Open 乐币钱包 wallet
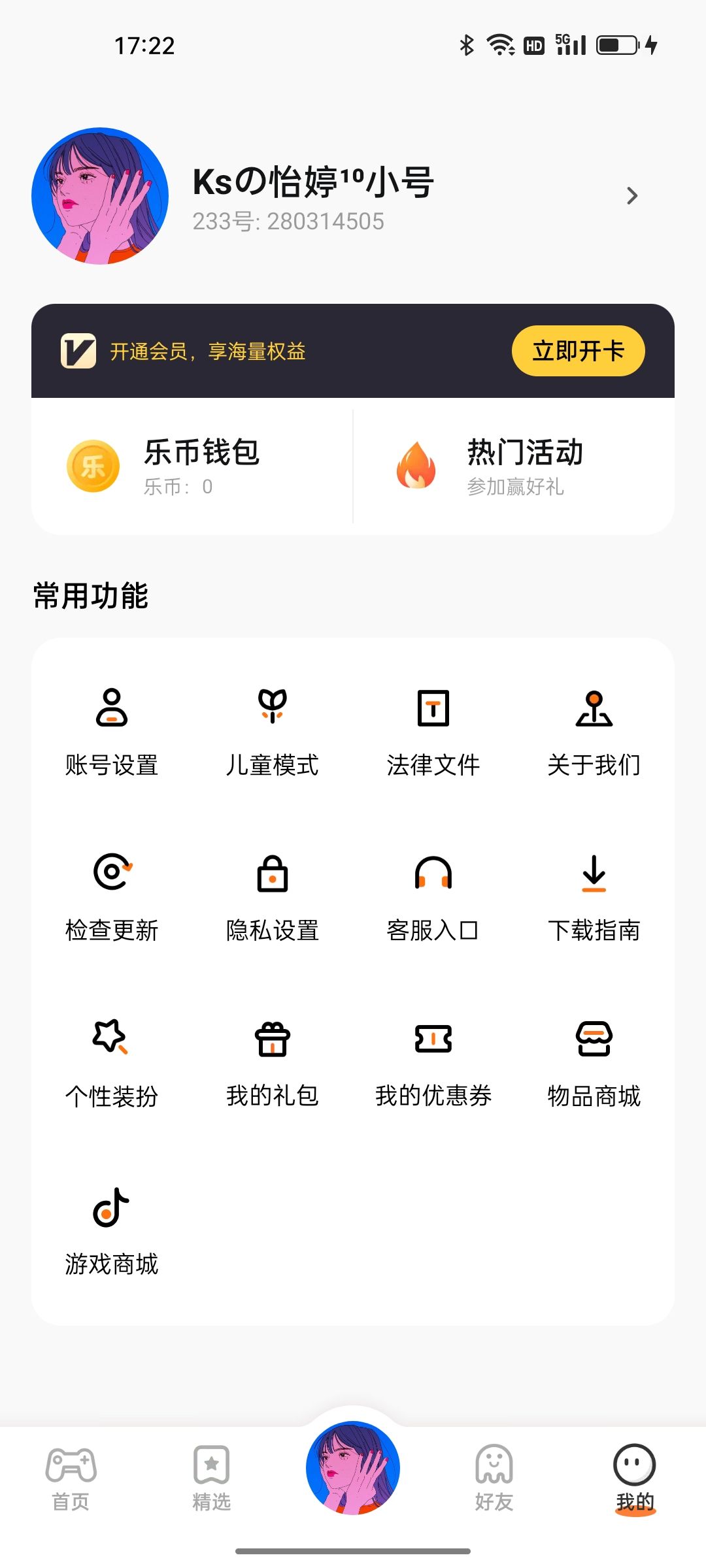 click(x=192, y=466)
